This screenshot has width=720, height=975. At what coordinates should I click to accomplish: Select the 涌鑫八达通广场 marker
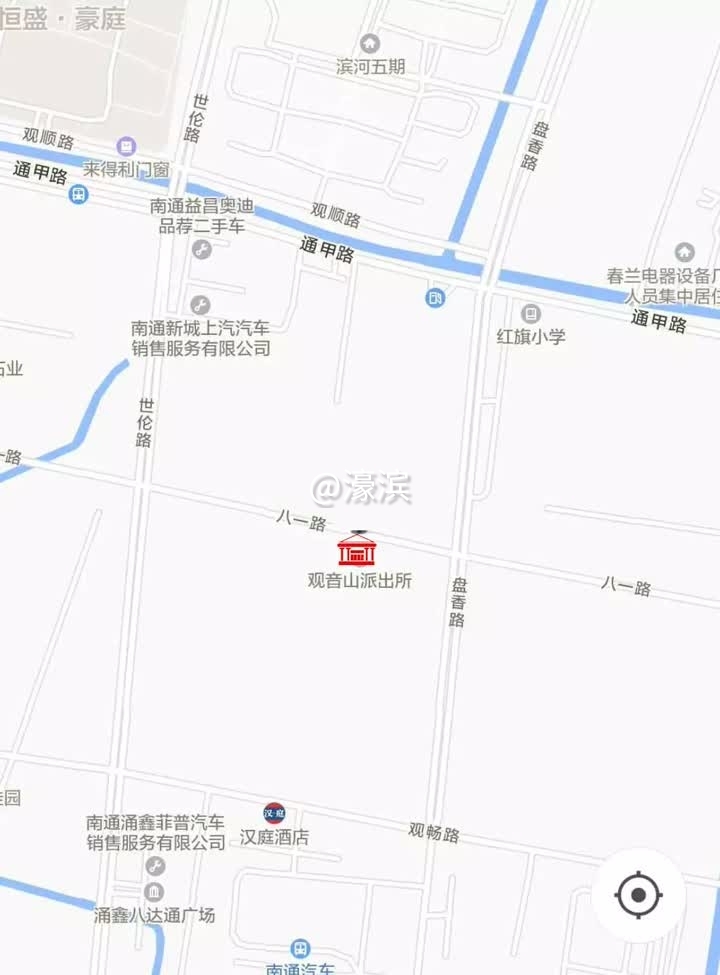pos(155,891)
